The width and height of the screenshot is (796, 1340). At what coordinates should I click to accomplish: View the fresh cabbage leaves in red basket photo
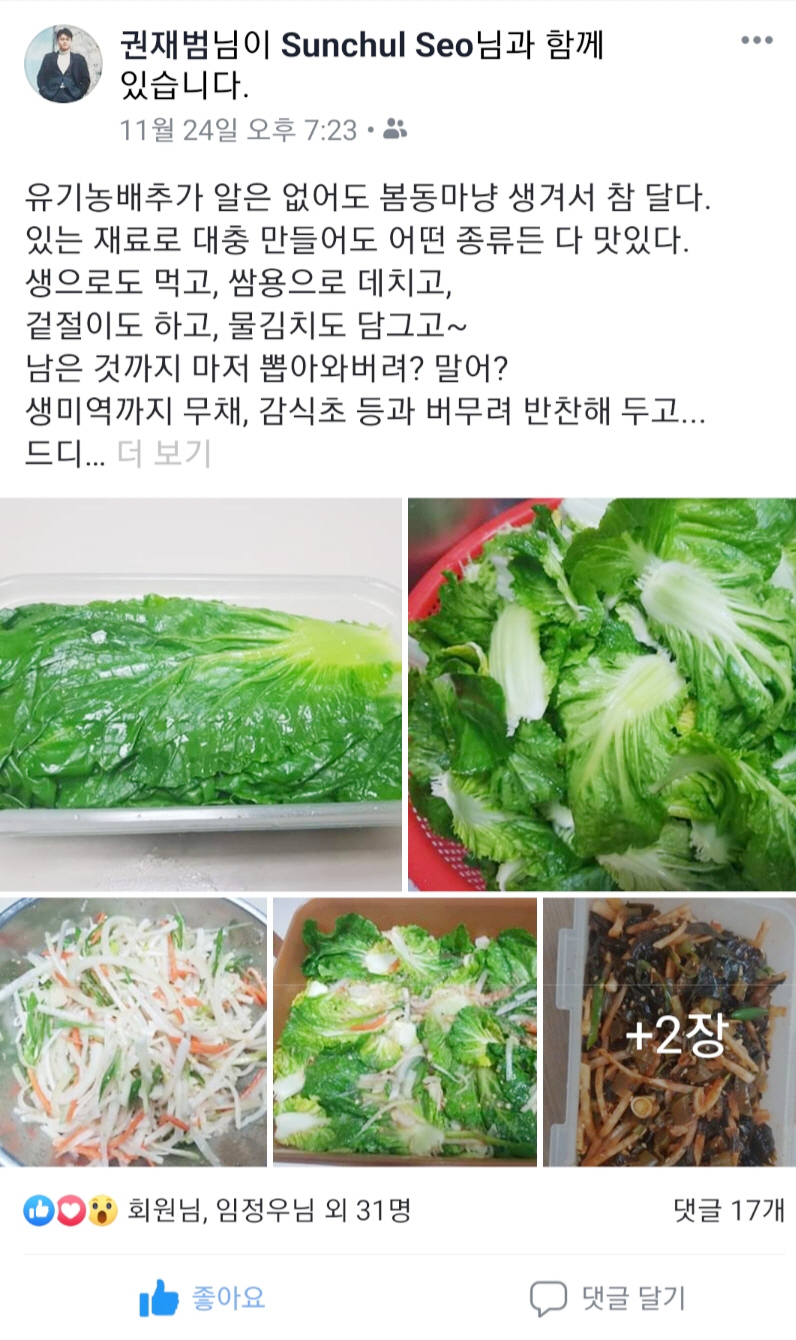(602, 694)
